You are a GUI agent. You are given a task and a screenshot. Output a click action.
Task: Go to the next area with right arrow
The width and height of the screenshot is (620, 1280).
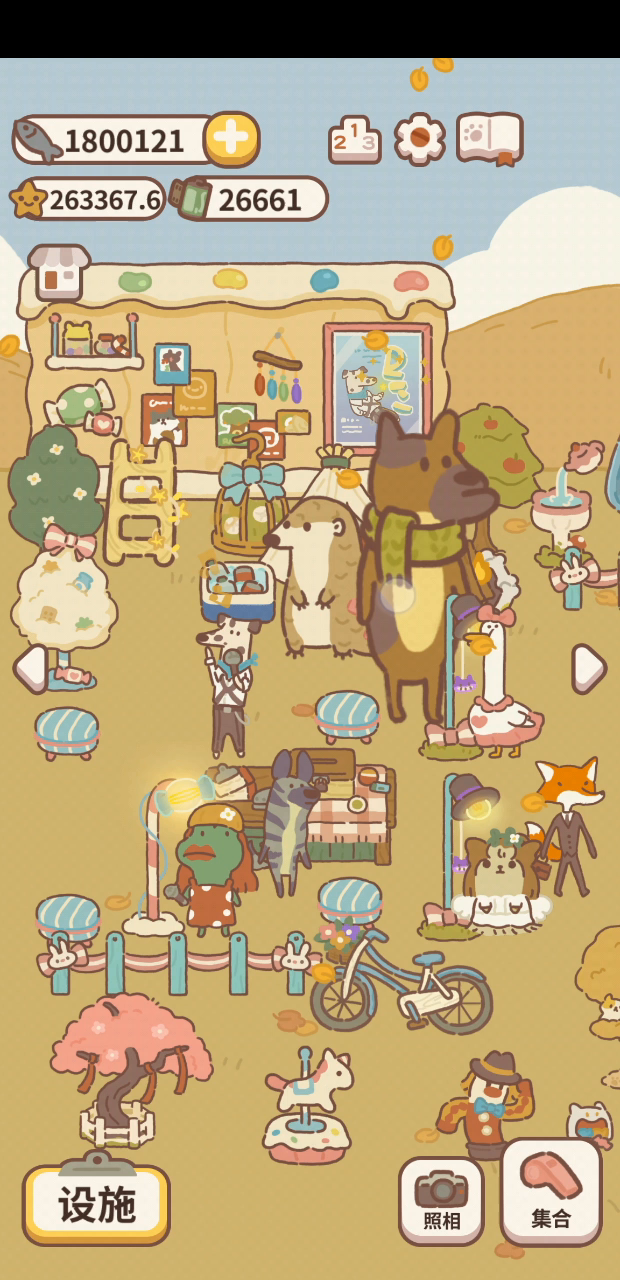[x=589, y=667]
